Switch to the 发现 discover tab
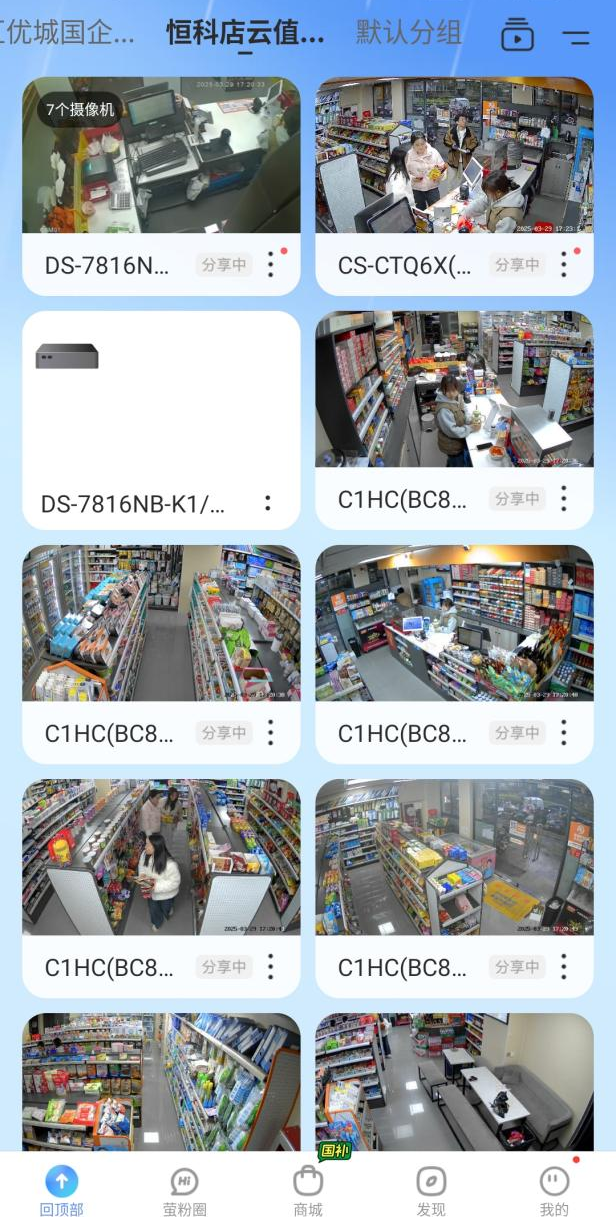Screen dimensions: 616x1217 (431, 1190)
